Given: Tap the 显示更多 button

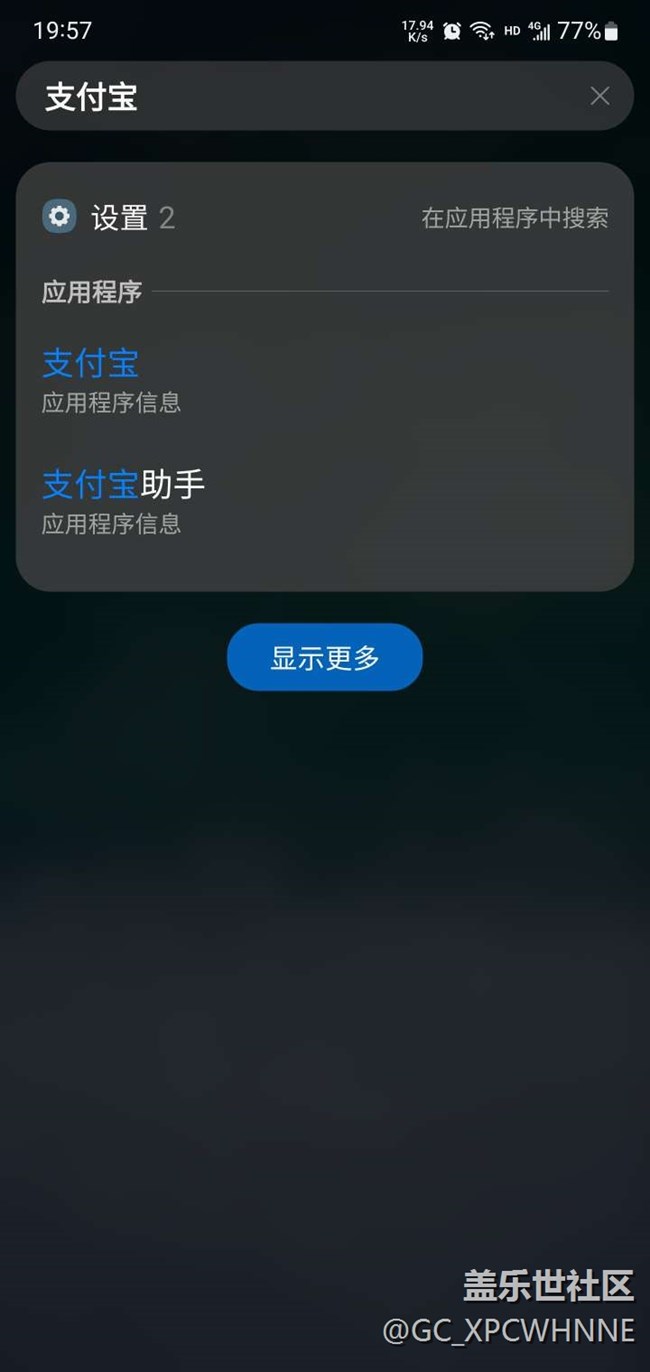Looking at the screenshot, I should click(x=325, y=657).
